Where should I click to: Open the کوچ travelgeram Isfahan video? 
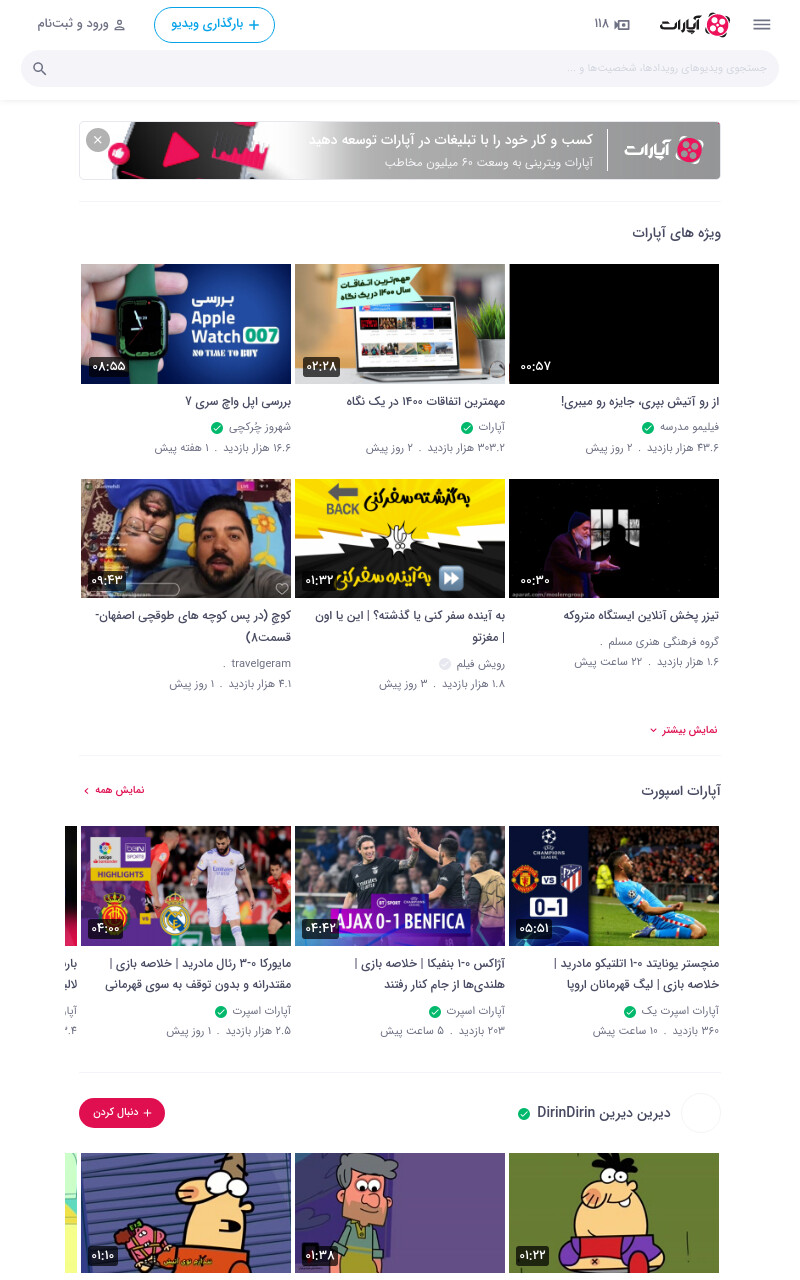click(x=186, y=539)
